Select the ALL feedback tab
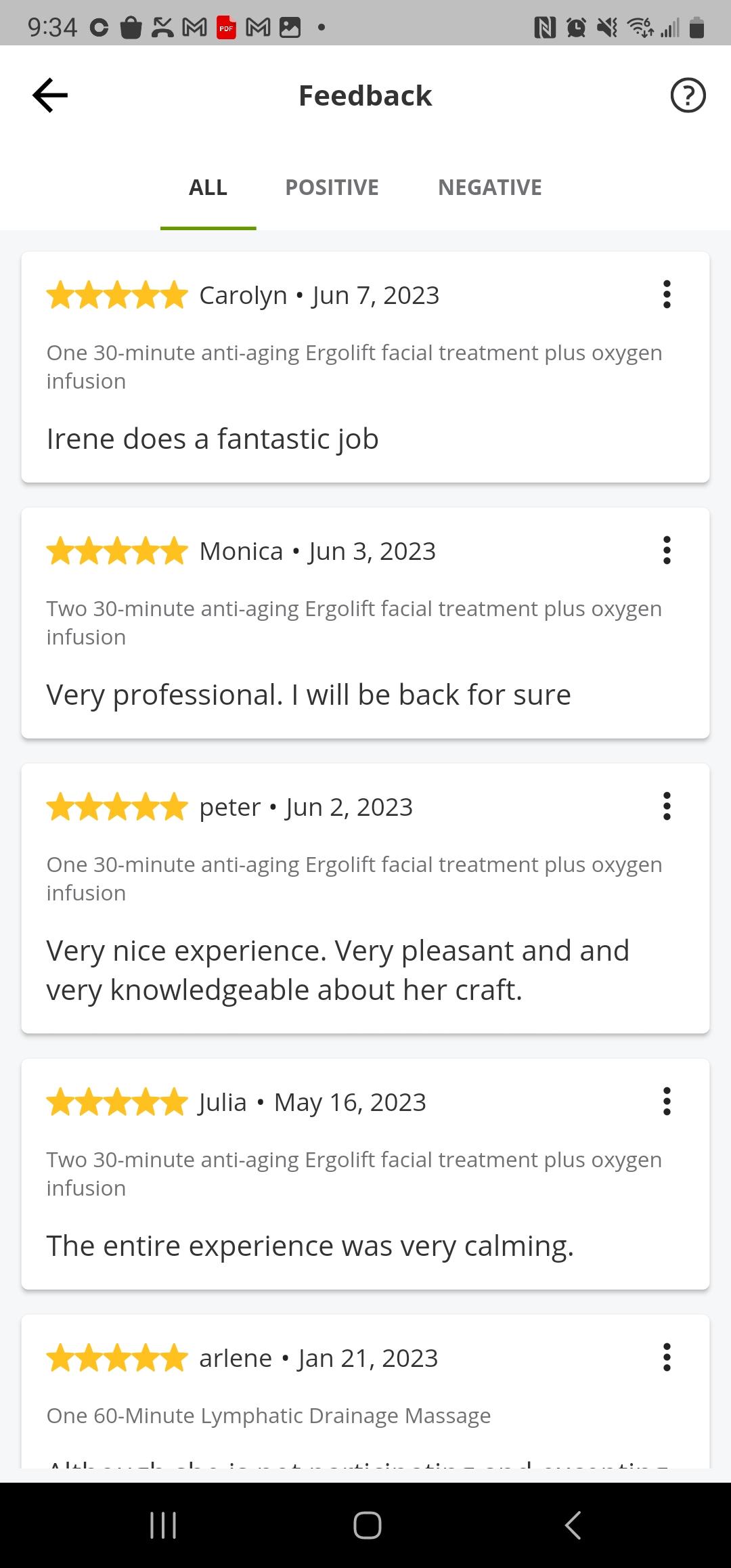The image size is (731, 1568). (x=208, y=188)
